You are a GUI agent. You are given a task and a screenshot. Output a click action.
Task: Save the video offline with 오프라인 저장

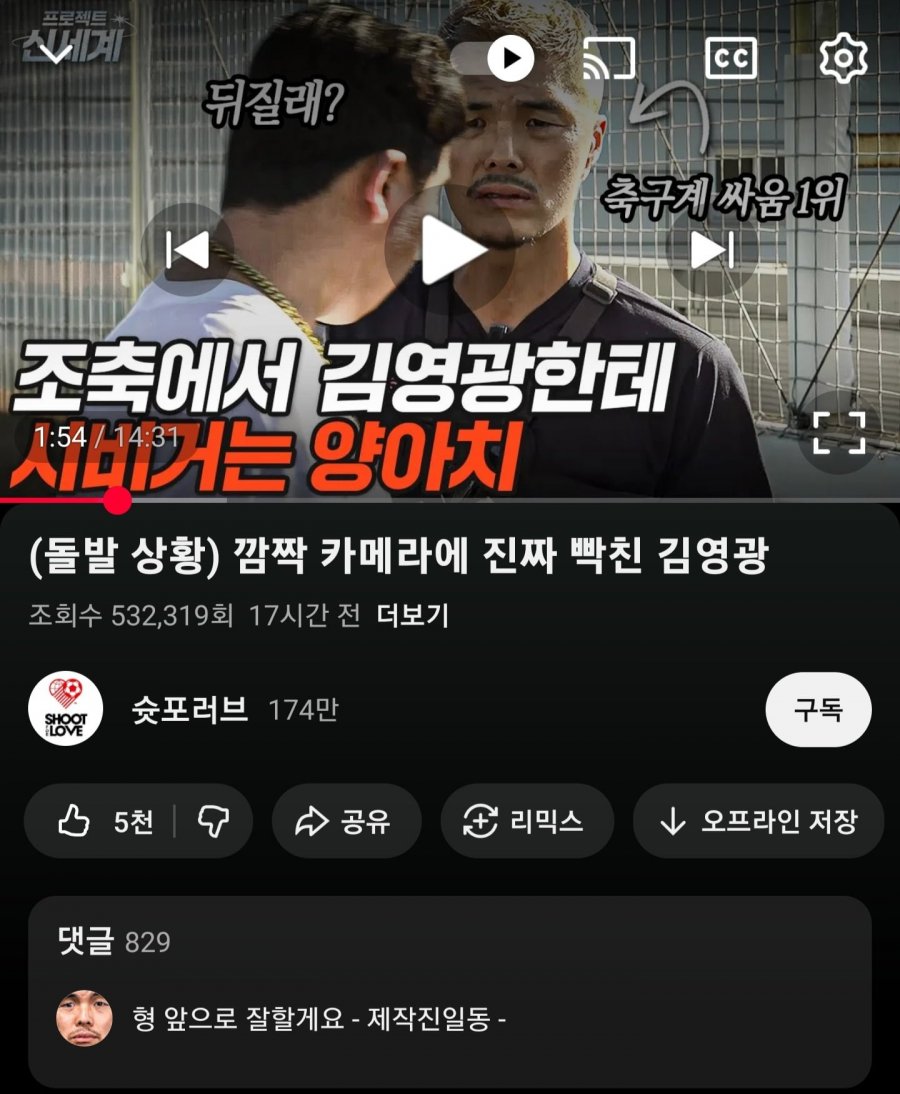[x=758, y=822]
